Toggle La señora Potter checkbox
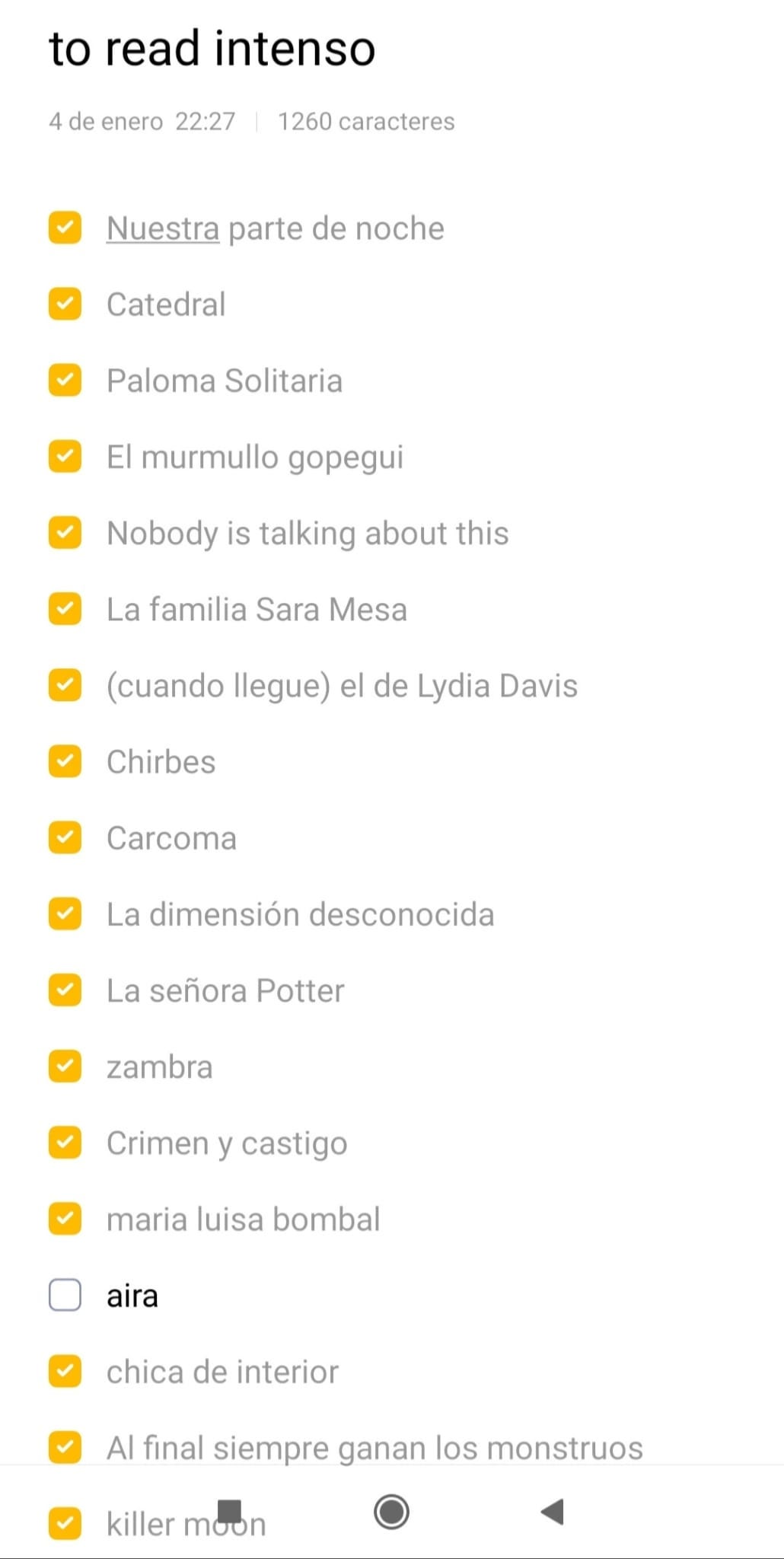 click(x=65, y=989)
